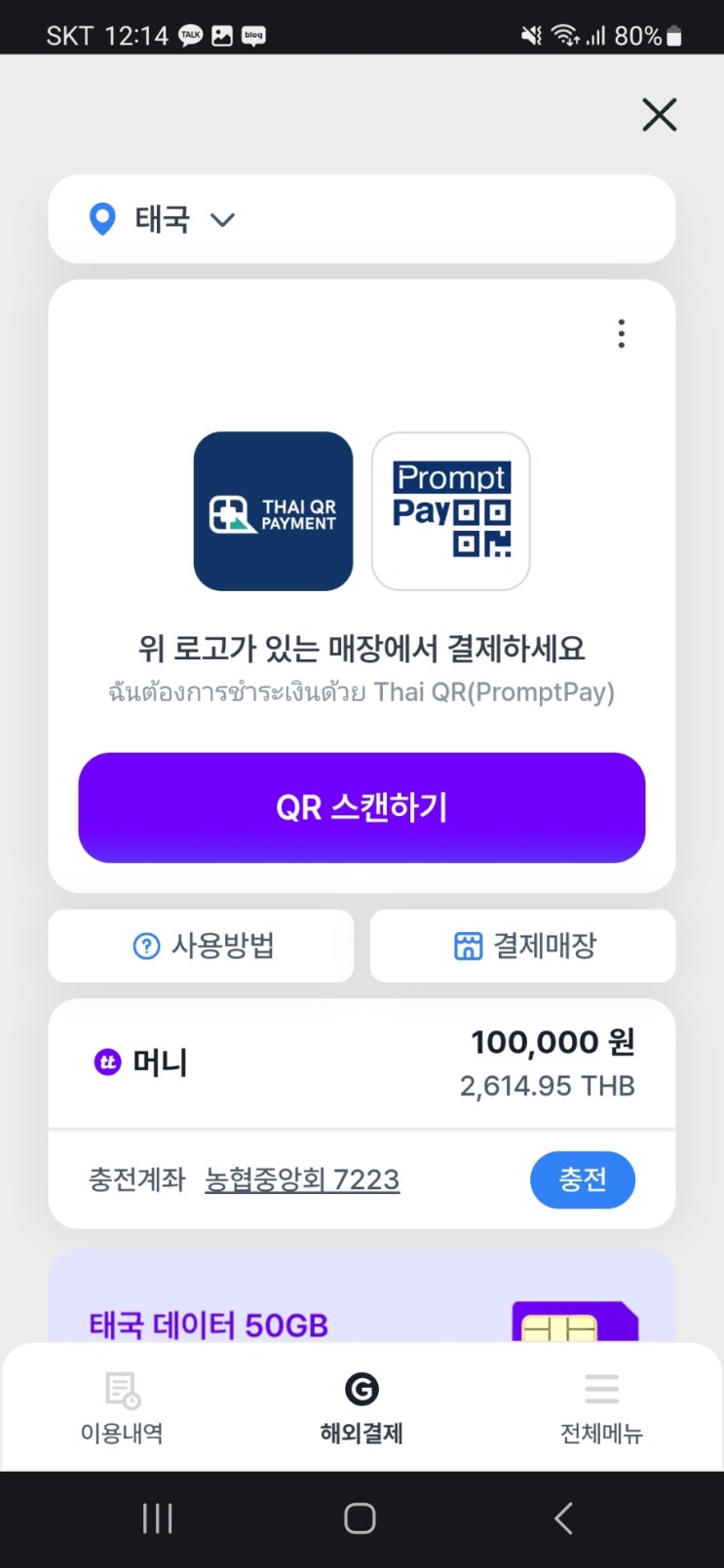Open the three-dot options menu
Viewport: 724px width, 1568px height.
621,333
